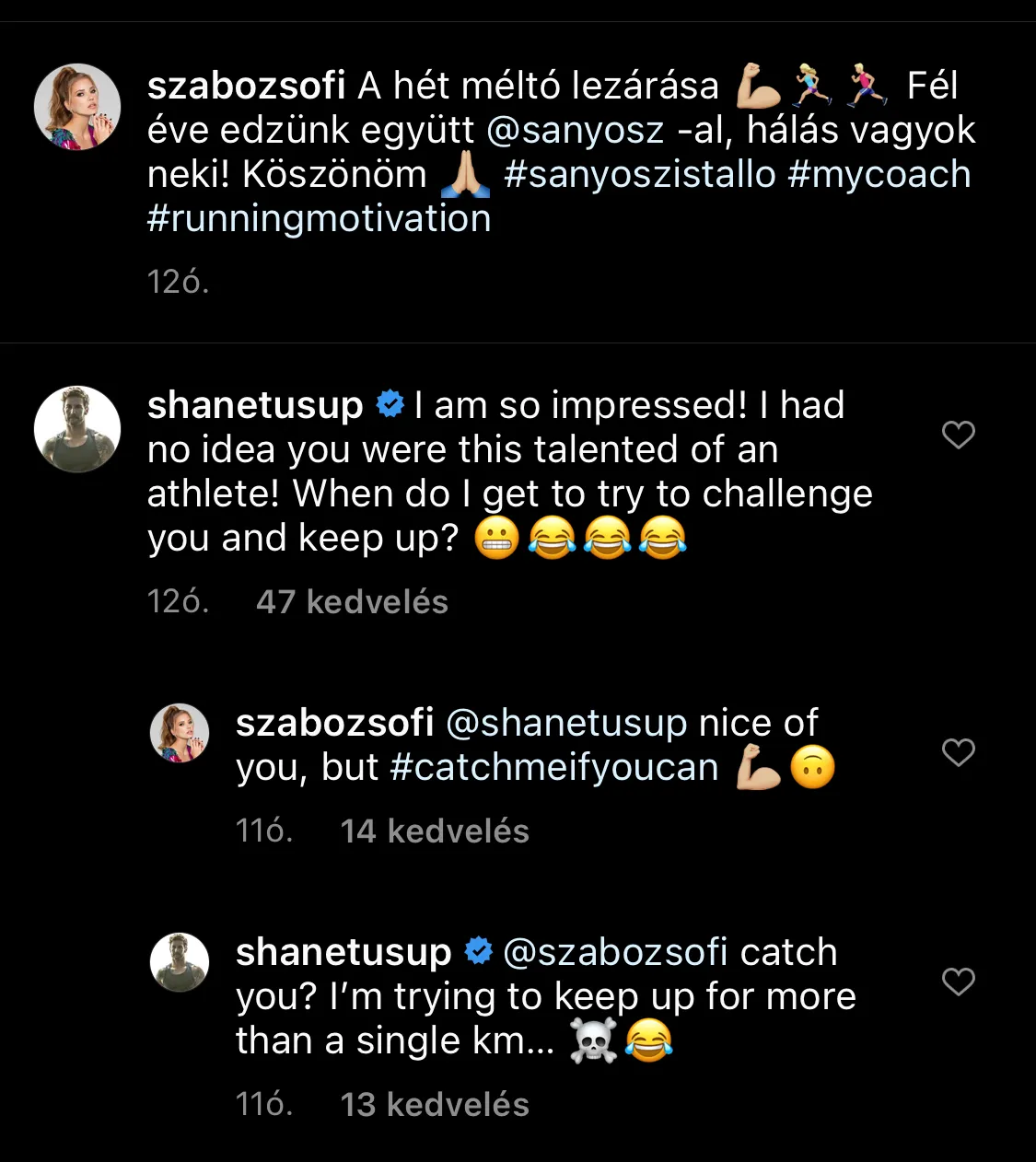The height and width of the screenshot is (1162, 1036).
Task: View shanetusup's avatar on the impressed comment
Action: coord(77,429)
